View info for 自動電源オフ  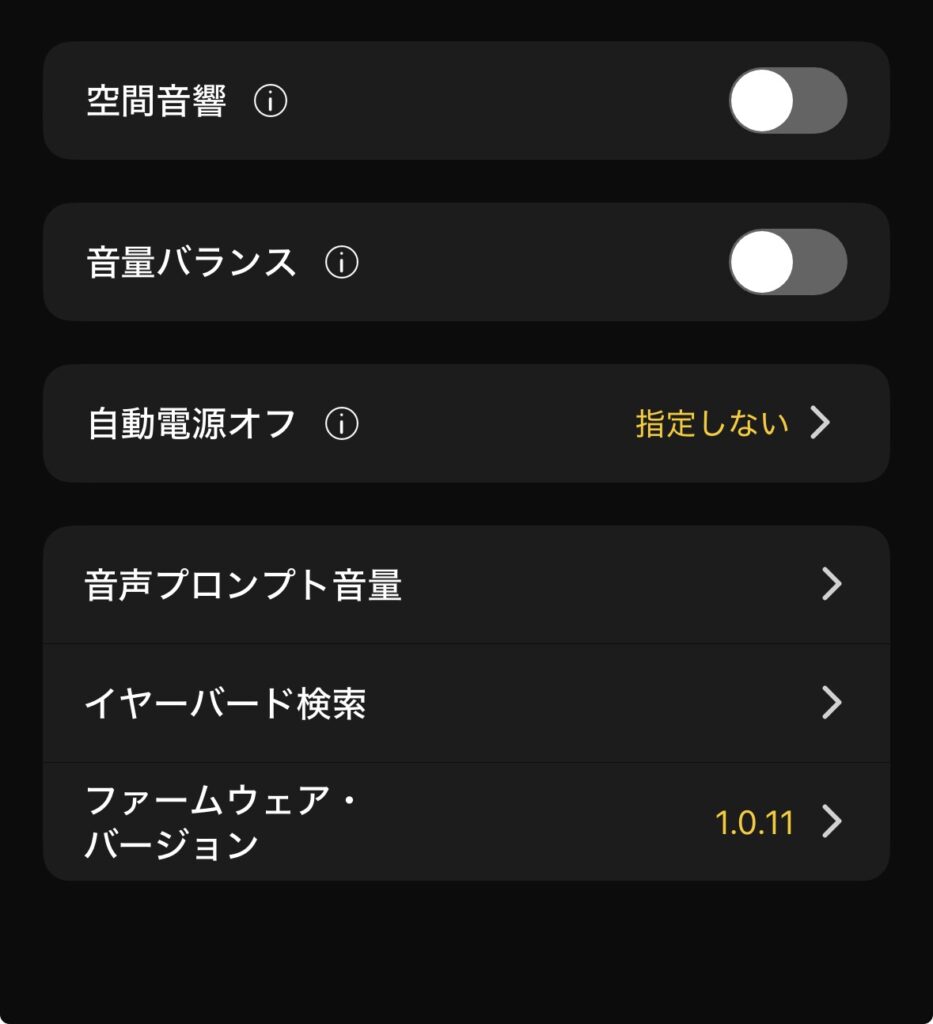pos(342,424)
